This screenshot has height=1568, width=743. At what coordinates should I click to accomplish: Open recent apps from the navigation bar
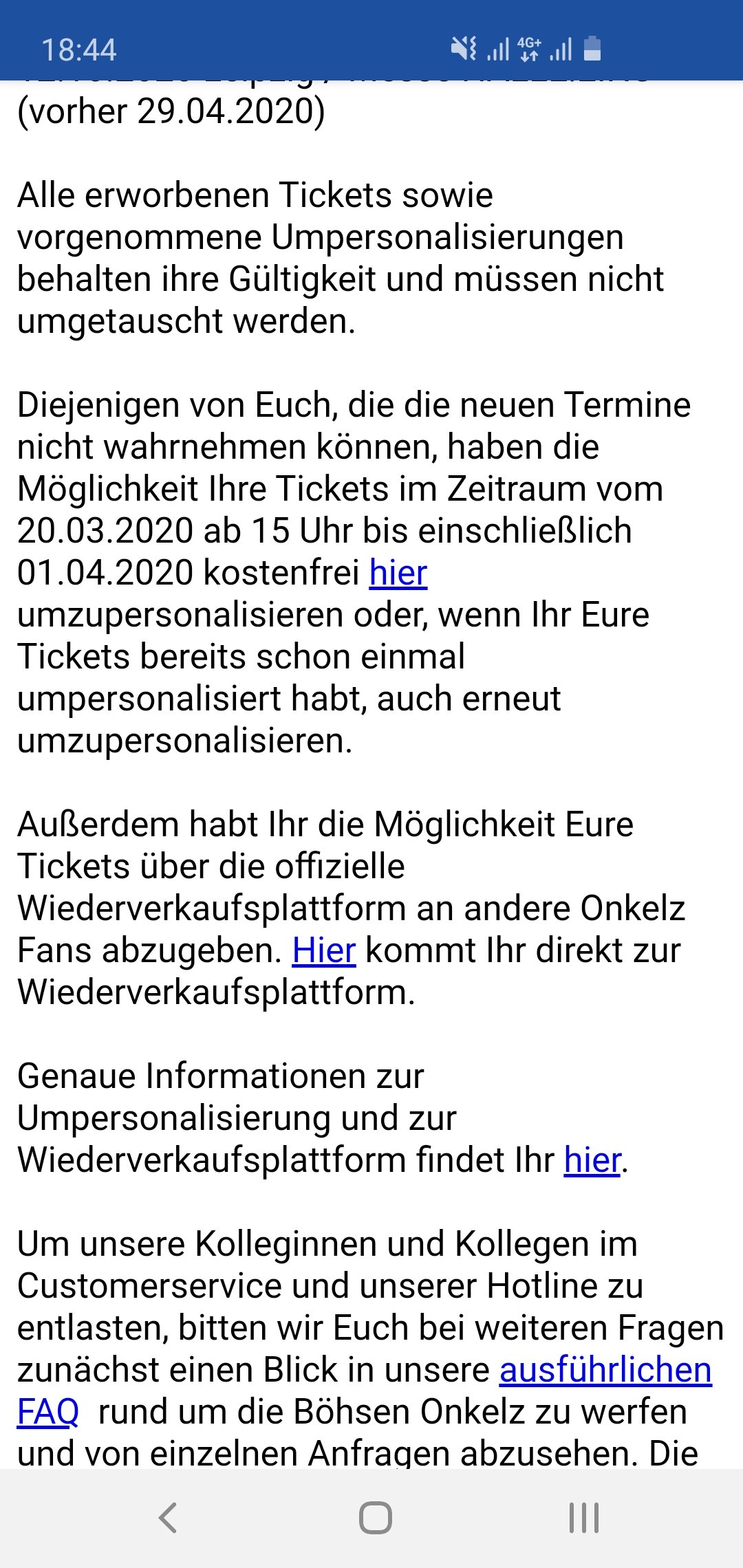583,1517
